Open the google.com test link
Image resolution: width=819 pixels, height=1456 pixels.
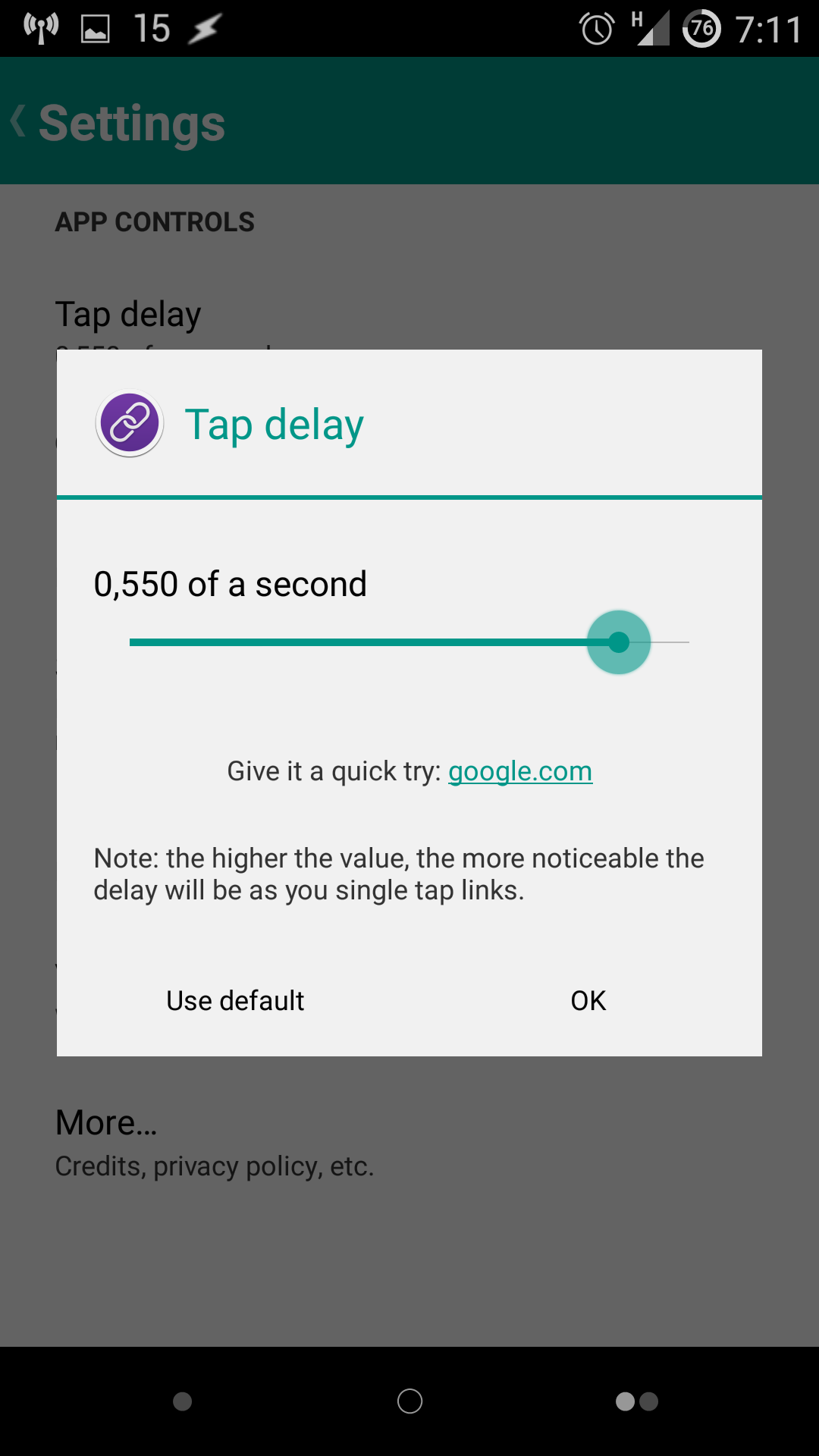click(520, 771)
